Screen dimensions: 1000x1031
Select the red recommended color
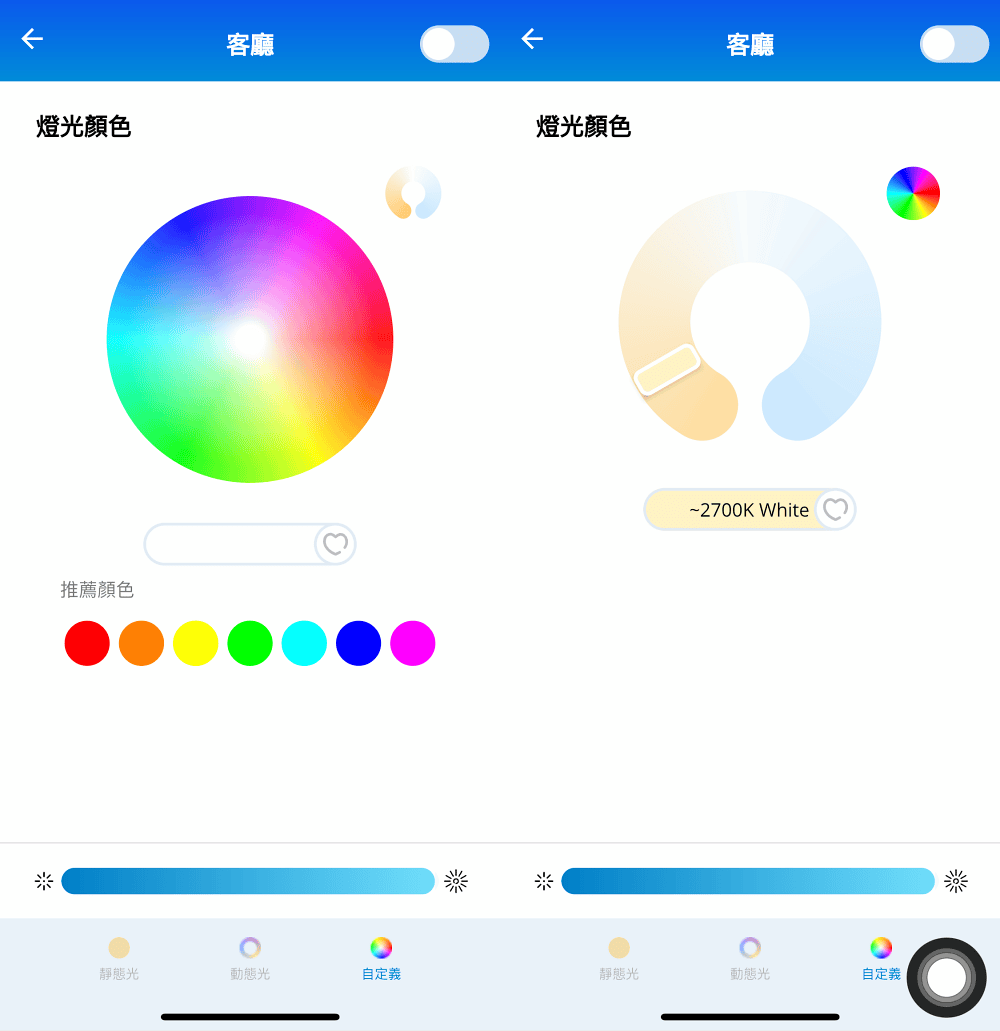(87, 643)
